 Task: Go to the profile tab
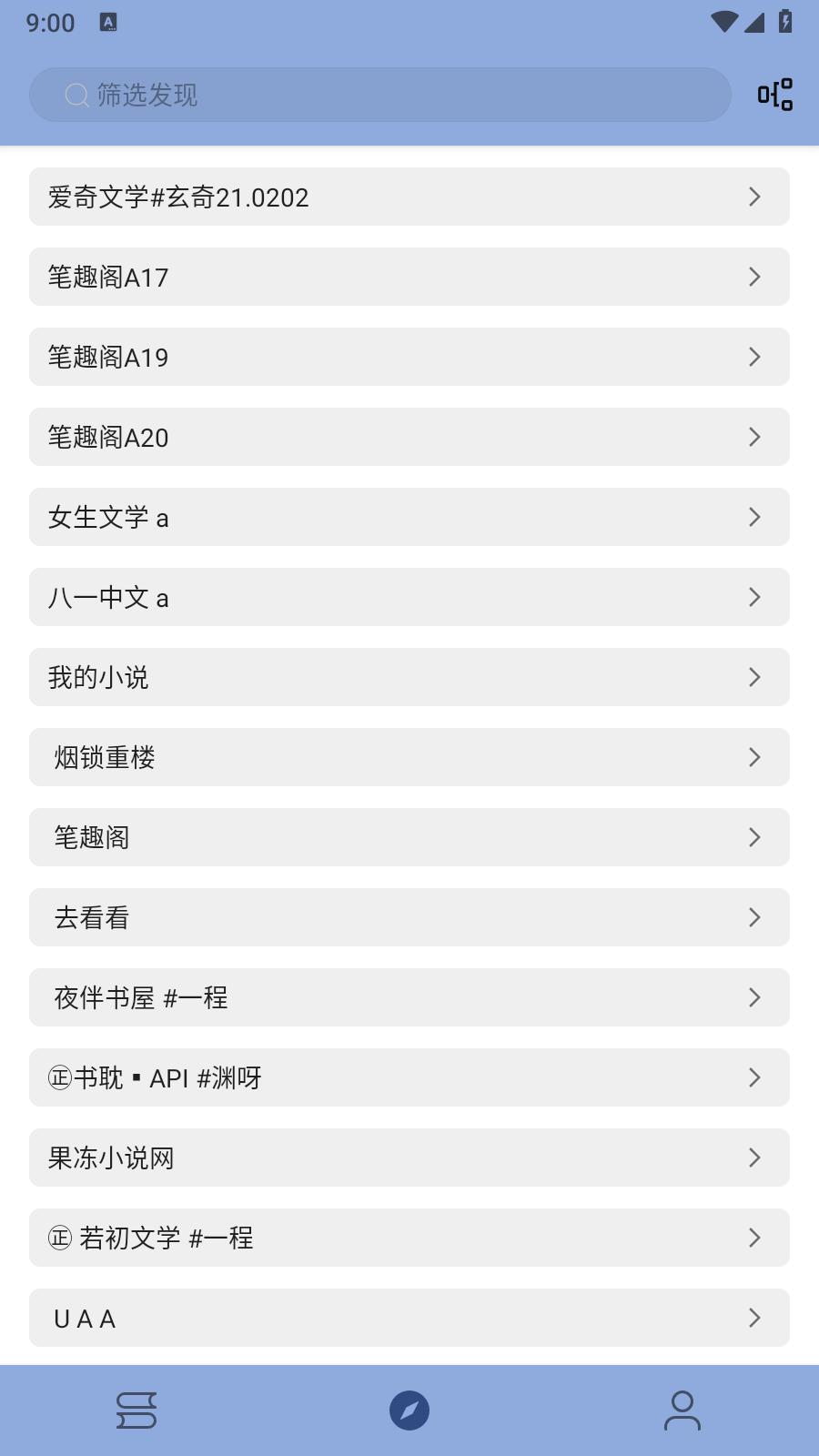coord(682,1410)
